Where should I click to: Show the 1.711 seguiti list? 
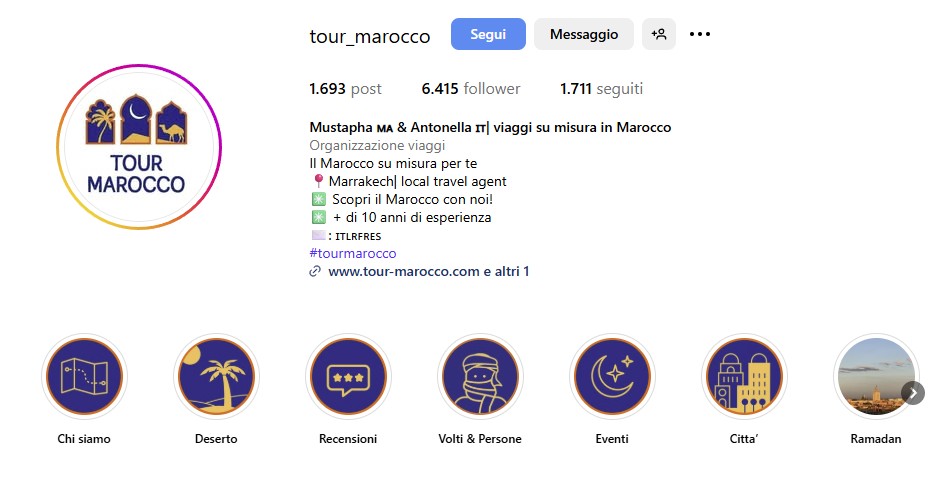(601, 89)
